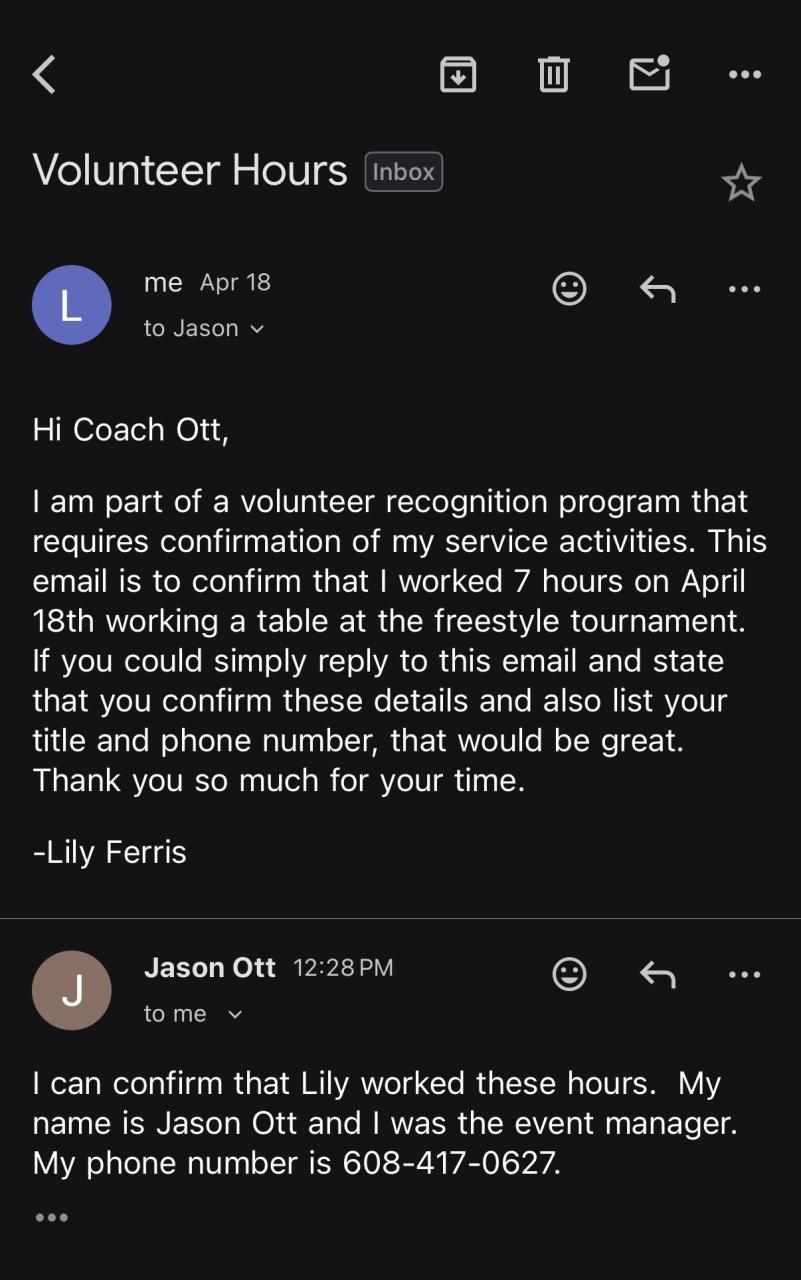Open the L sender avatar
Screen dimensions: 801x1280
(x=71, y=305)
